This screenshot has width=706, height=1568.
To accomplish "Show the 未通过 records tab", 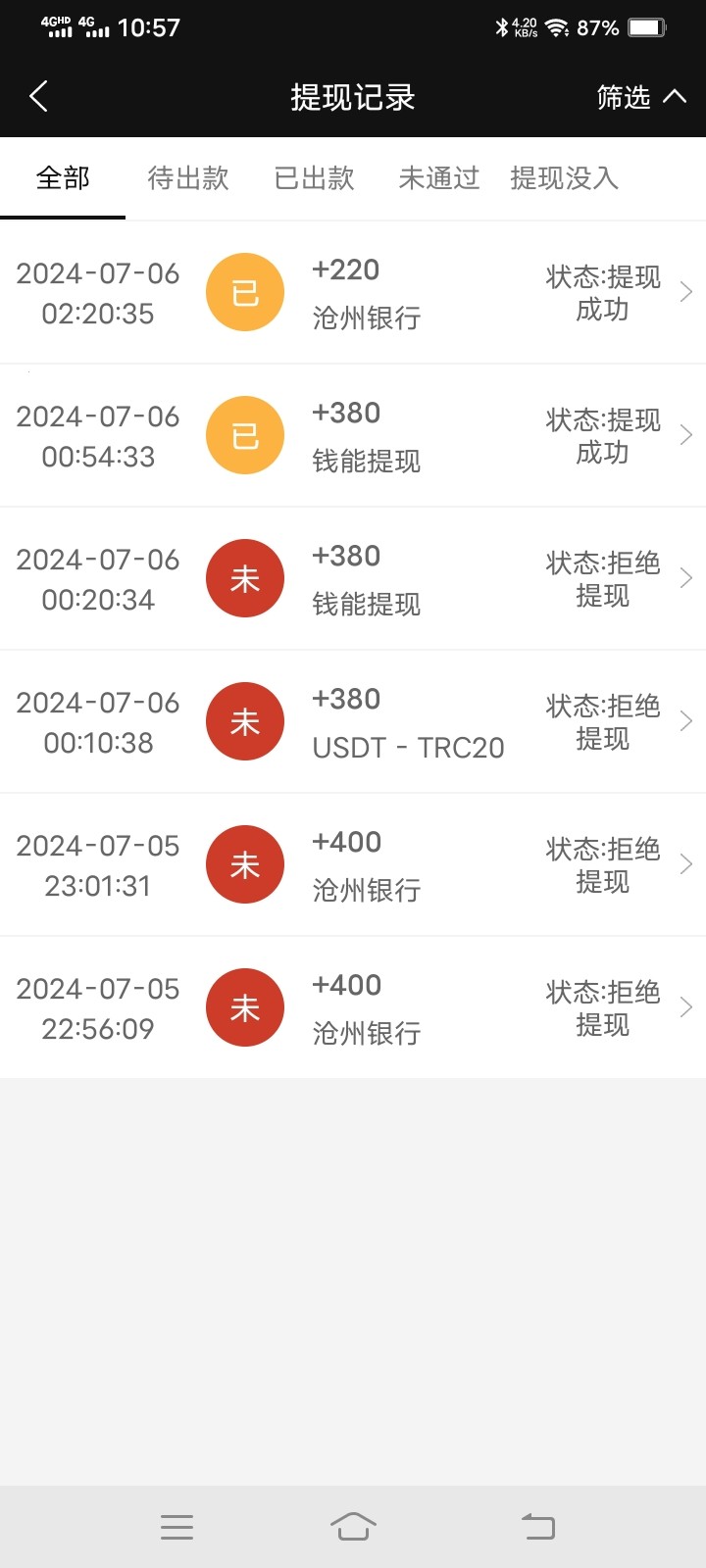I will click(x=438, y=178).
